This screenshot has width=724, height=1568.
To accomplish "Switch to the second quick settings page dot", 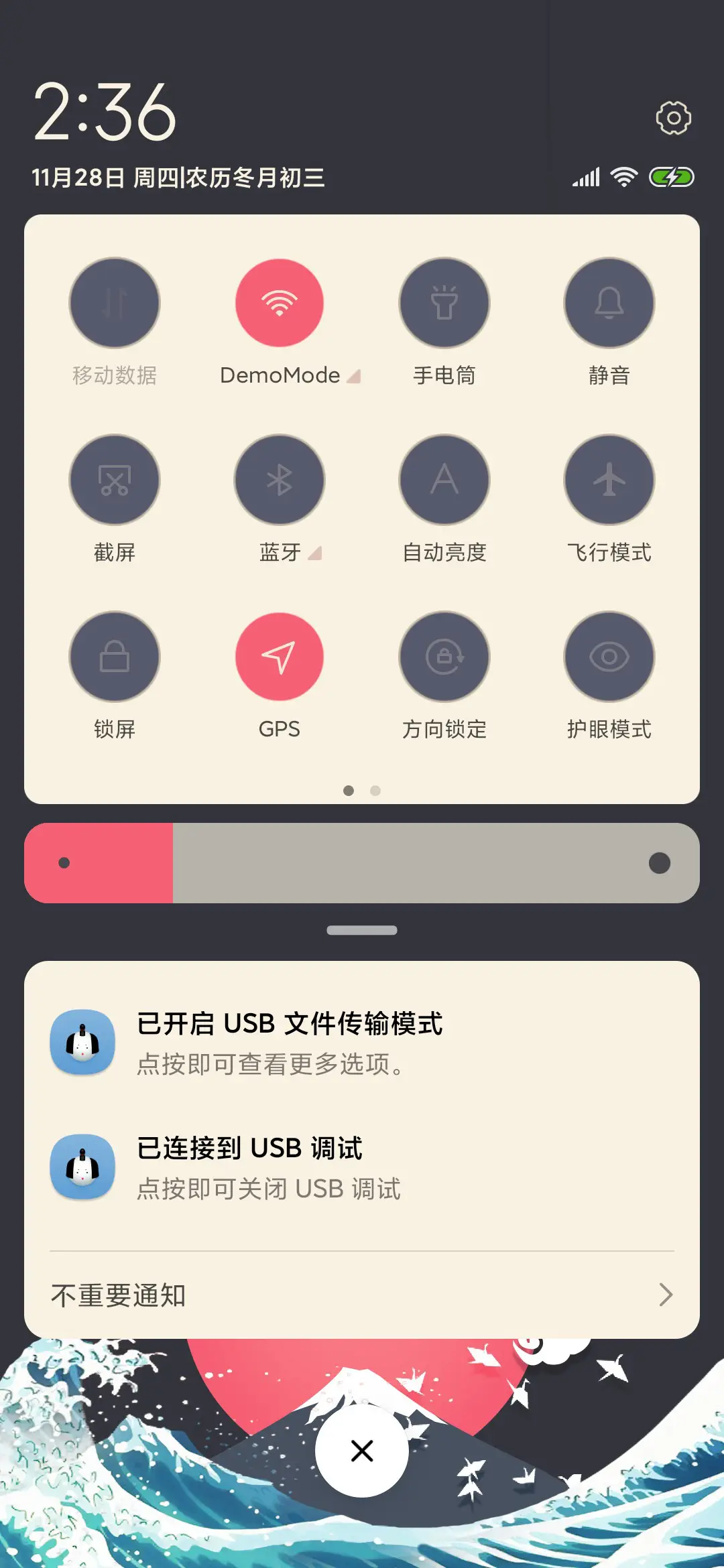I will 375,791.
